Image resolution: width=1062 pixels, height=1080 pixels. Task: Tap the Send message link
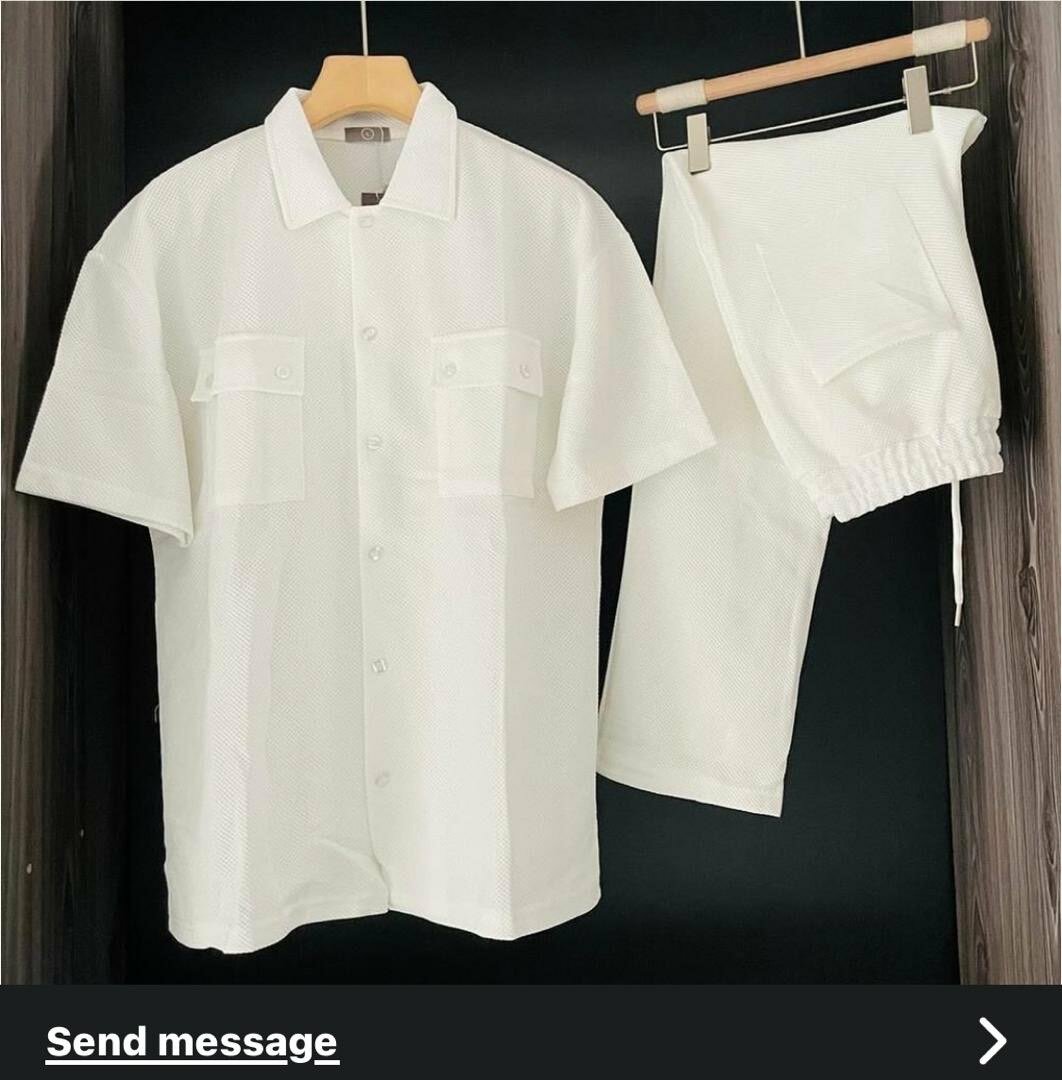pyautogui.click(x=192, y=1042)
